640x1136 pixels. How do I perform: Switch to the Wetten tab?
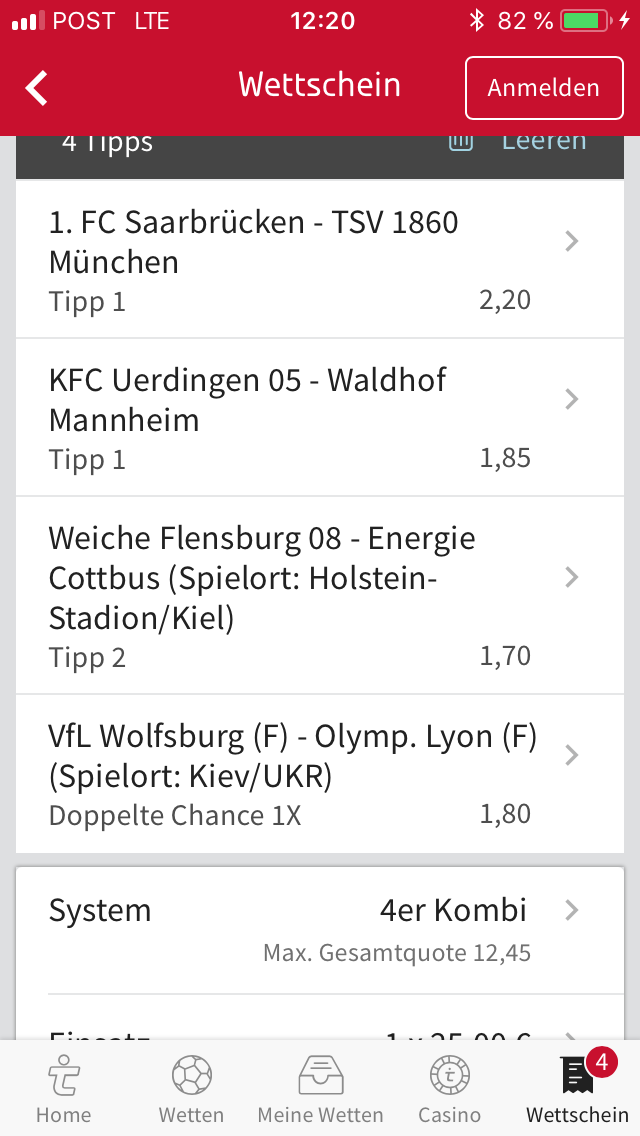[x=191, y=1088]
